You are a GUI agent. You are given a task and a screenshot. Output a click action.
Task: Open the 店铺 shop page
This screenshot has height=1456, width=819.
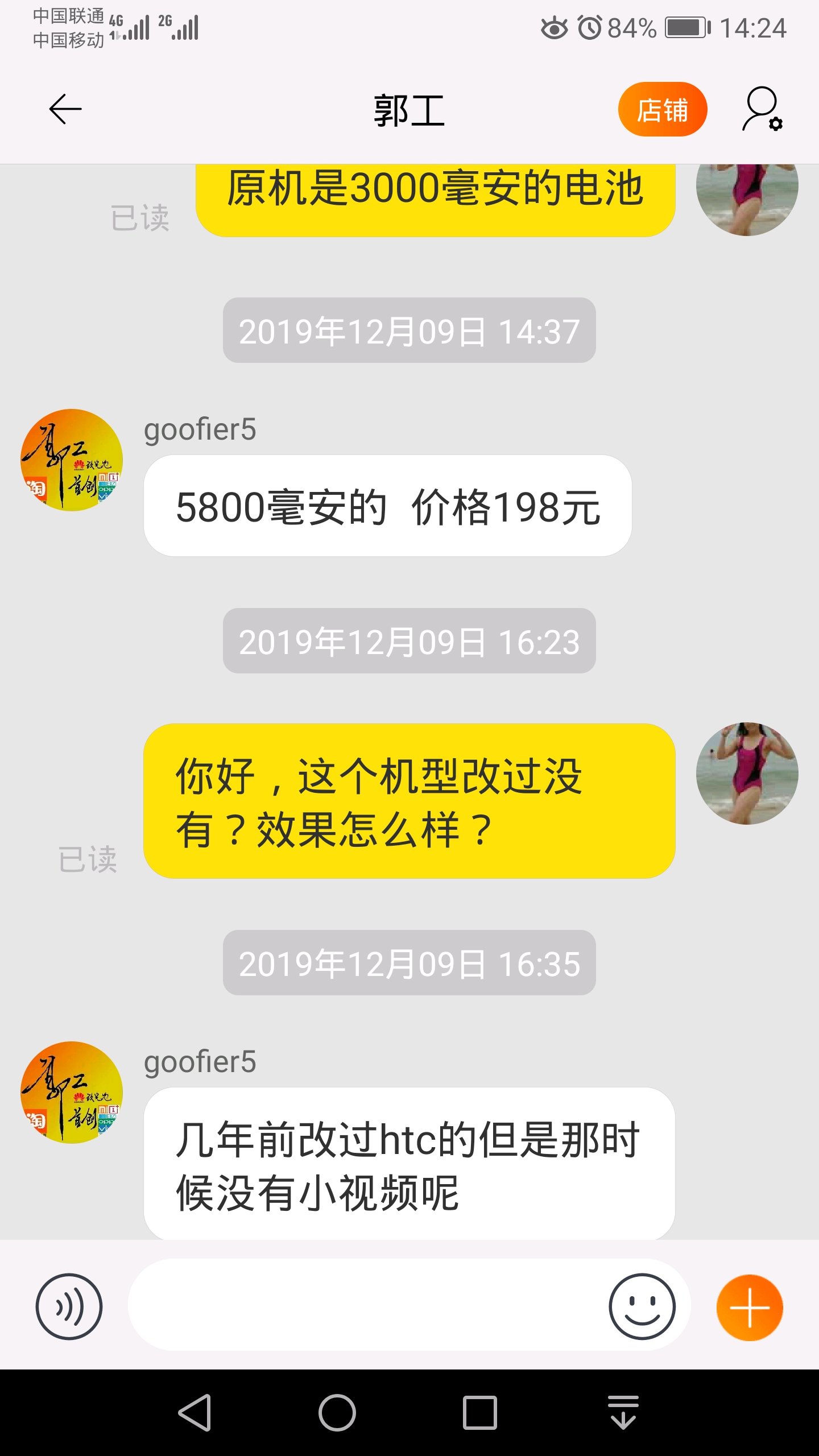(662, 109)
